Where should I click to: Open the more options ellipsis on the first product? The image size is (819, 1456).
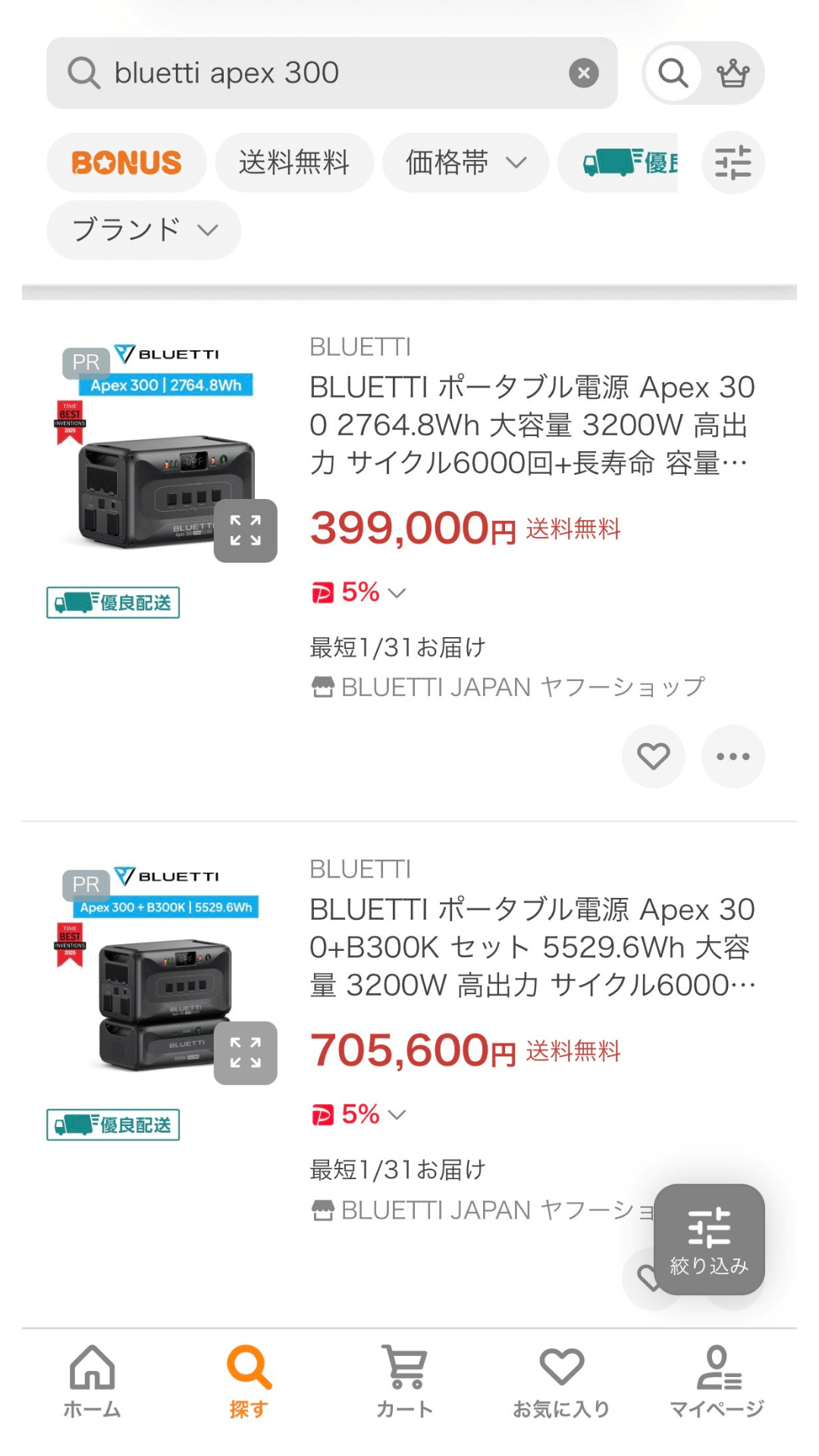(732, 756)
